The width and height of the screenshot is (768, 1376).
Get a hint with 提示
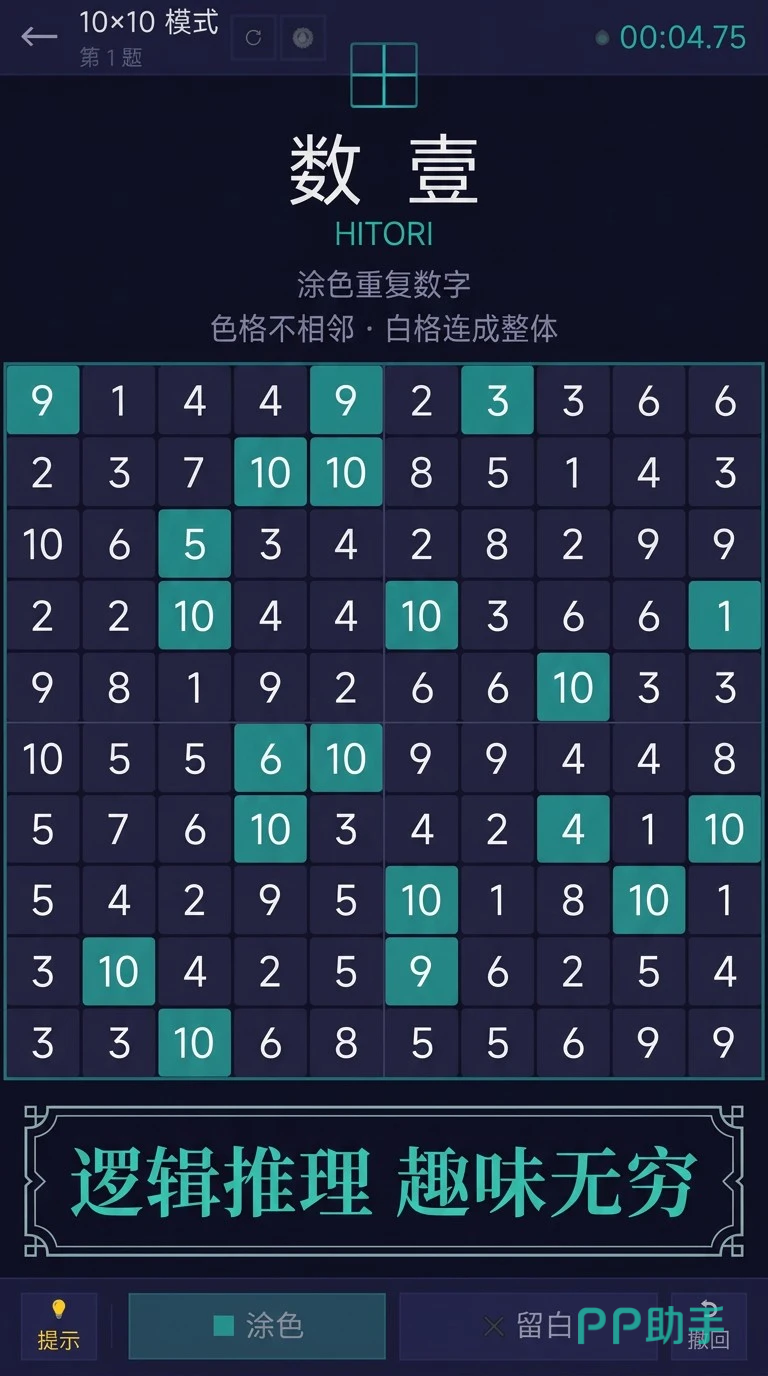coord(59,1326)
